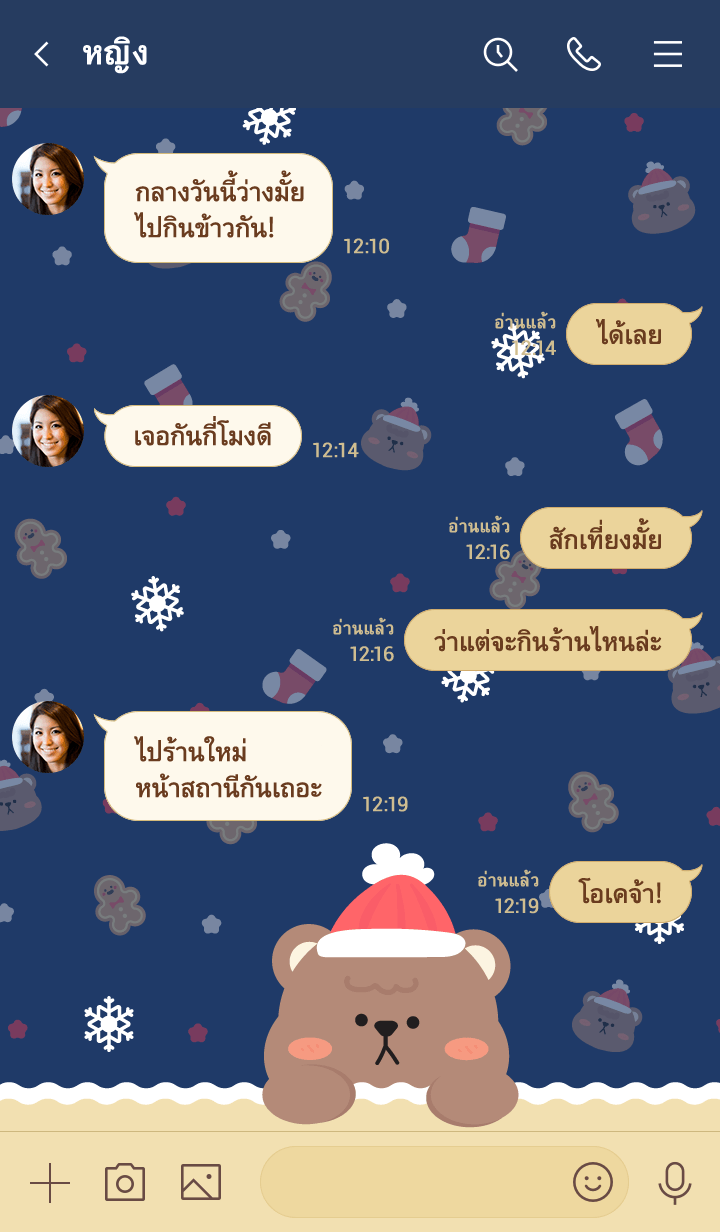Open the emoji and sticker picker

[592, 1183]
